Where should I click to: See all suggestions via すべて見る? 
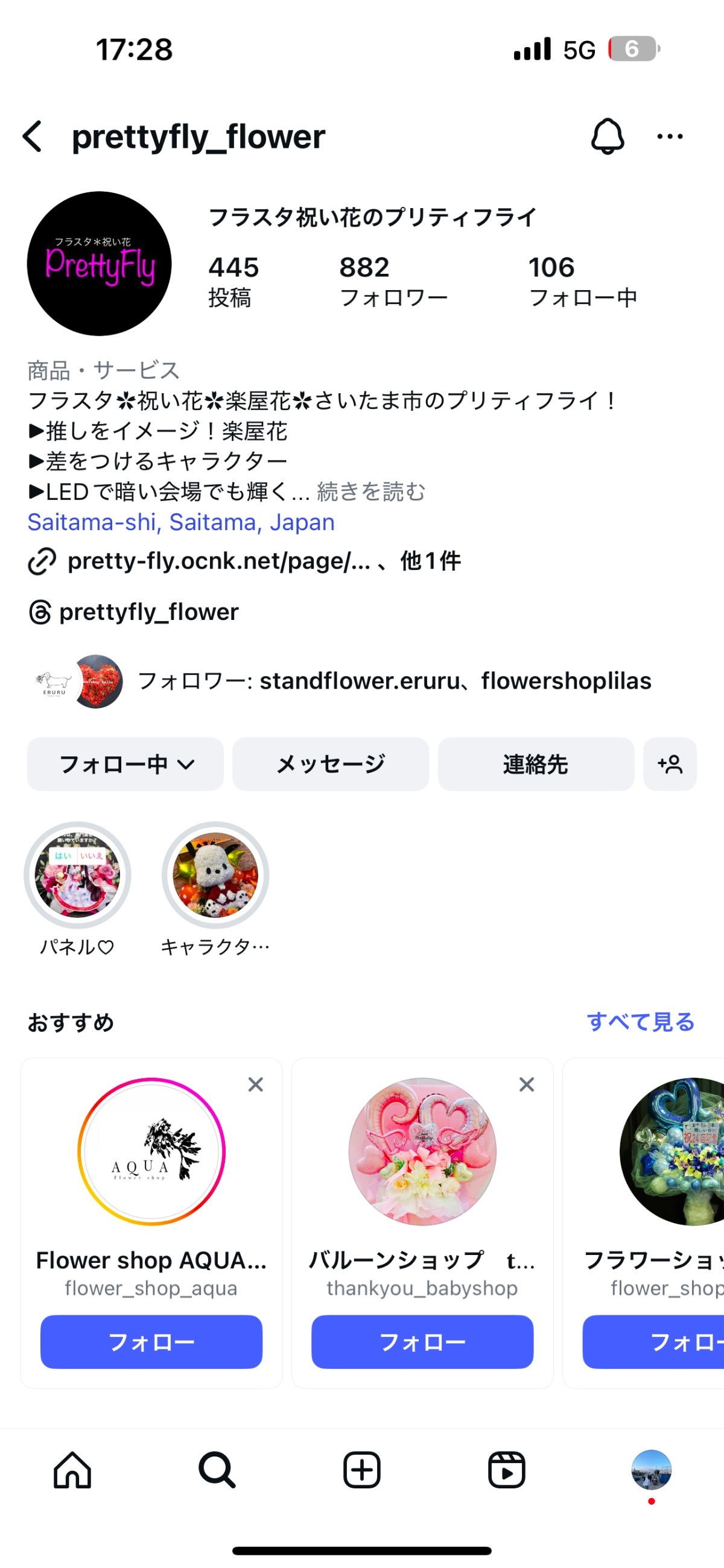tap(640, 1022)
